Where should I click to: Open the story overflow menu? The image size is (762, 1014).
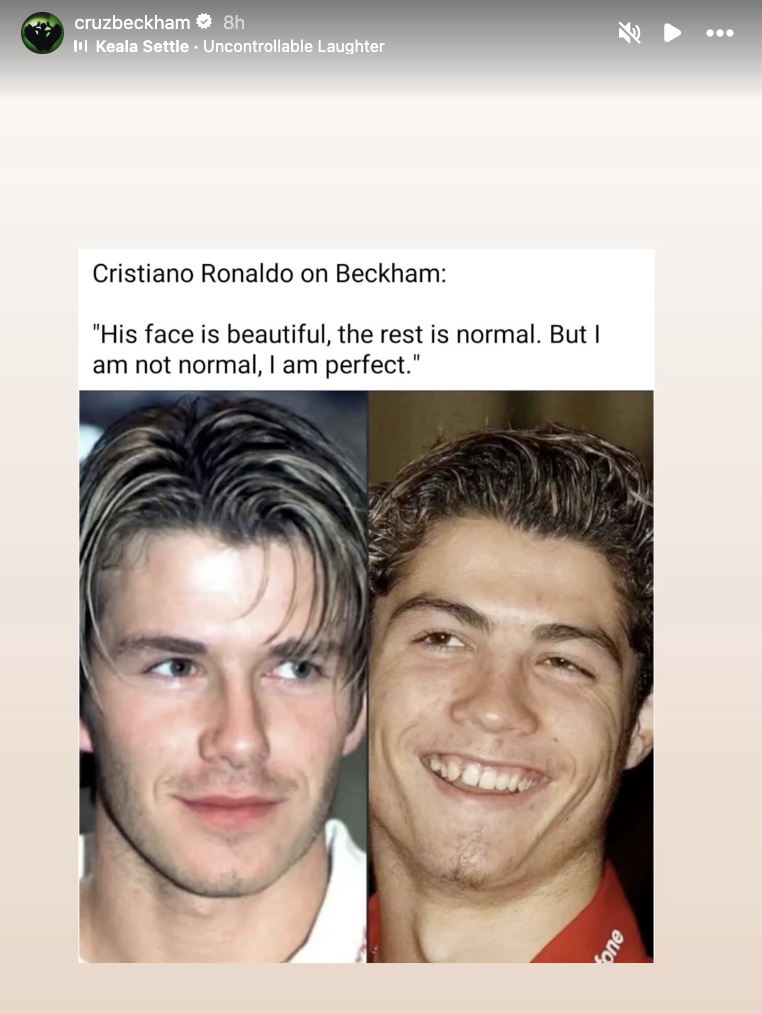pyautogui.click(x=719, y=33)
